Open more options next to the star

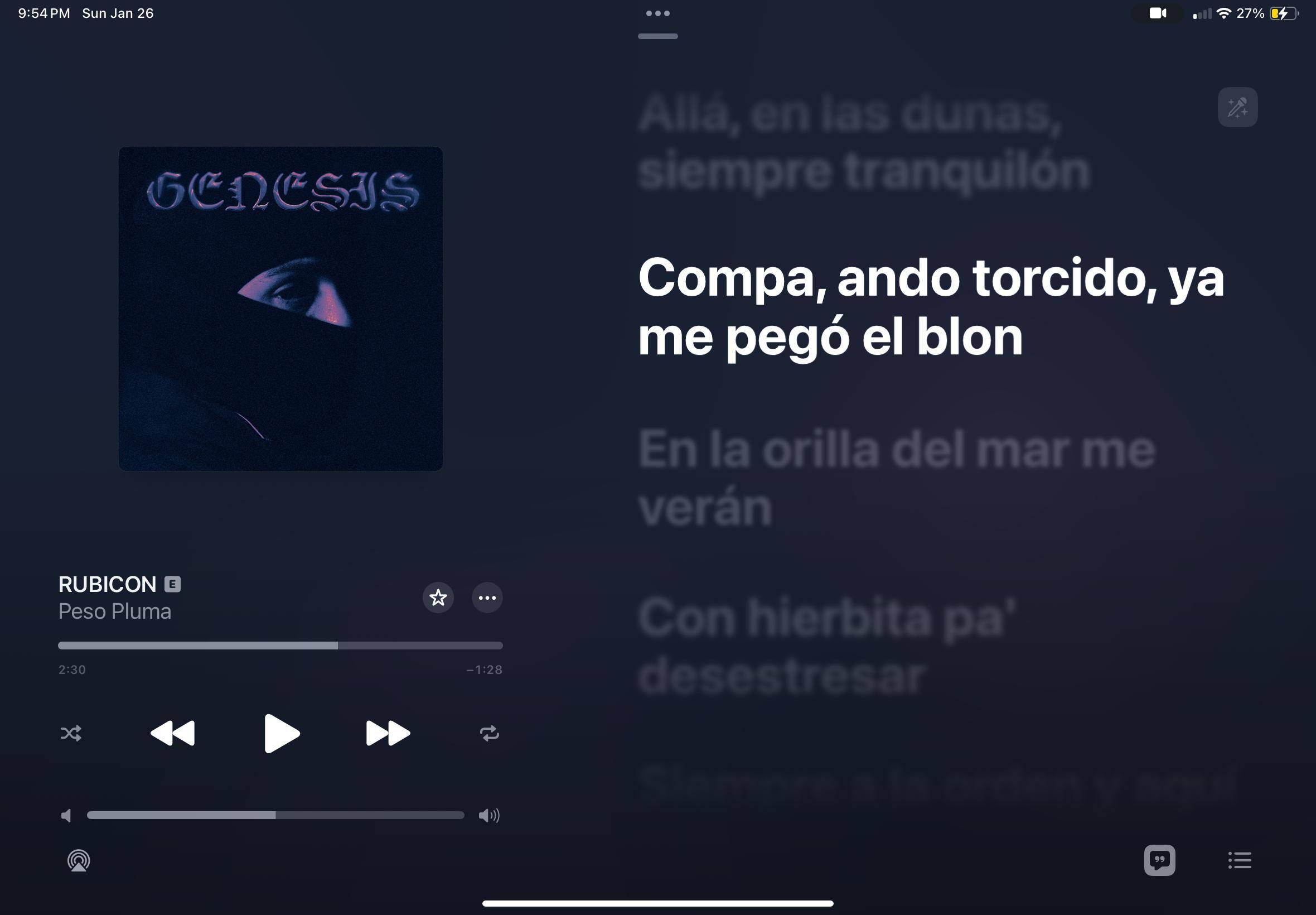(487, 598)
